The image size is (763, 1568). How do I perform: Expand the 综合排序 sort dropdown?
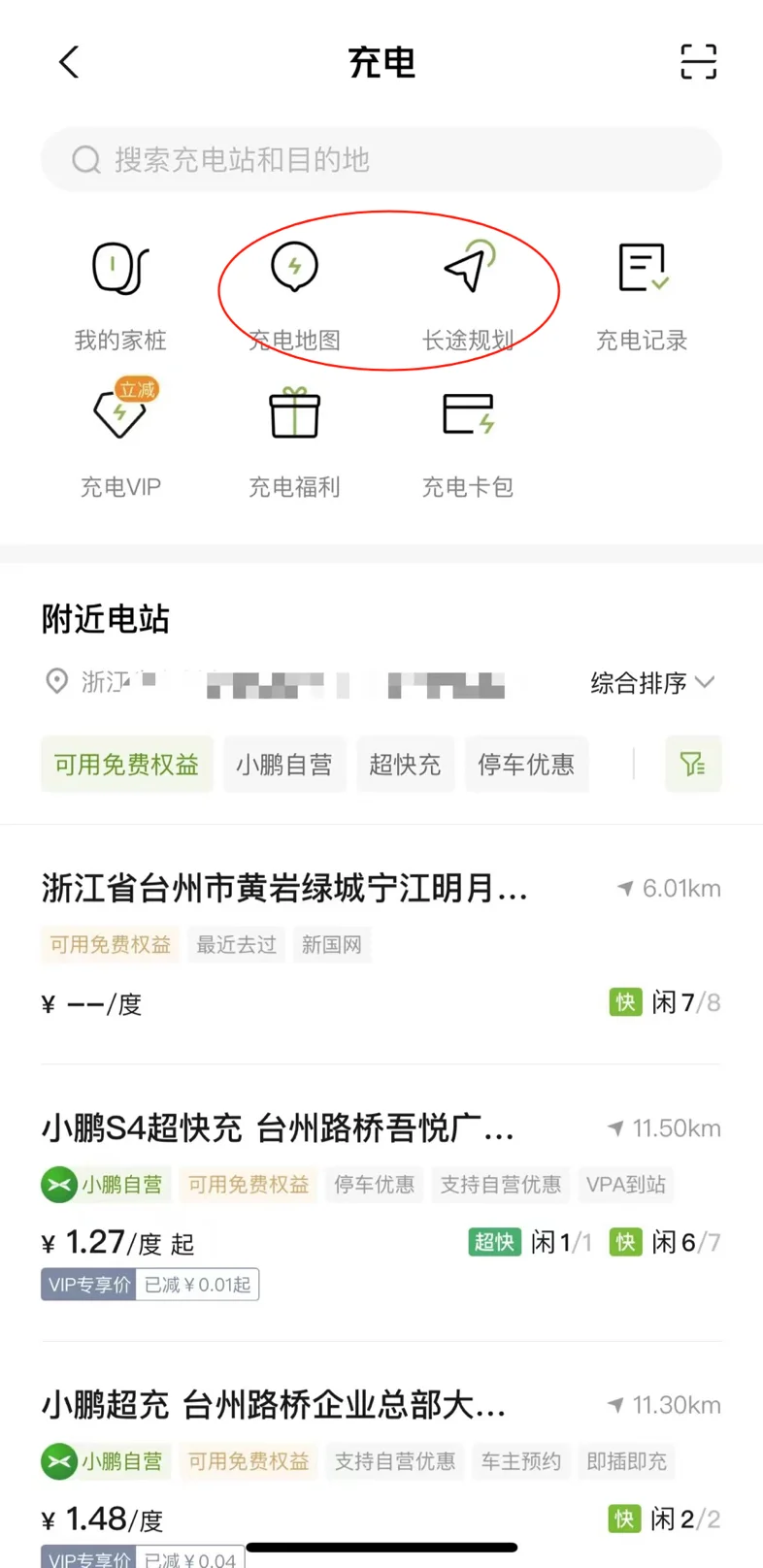(x=652, y=683)
